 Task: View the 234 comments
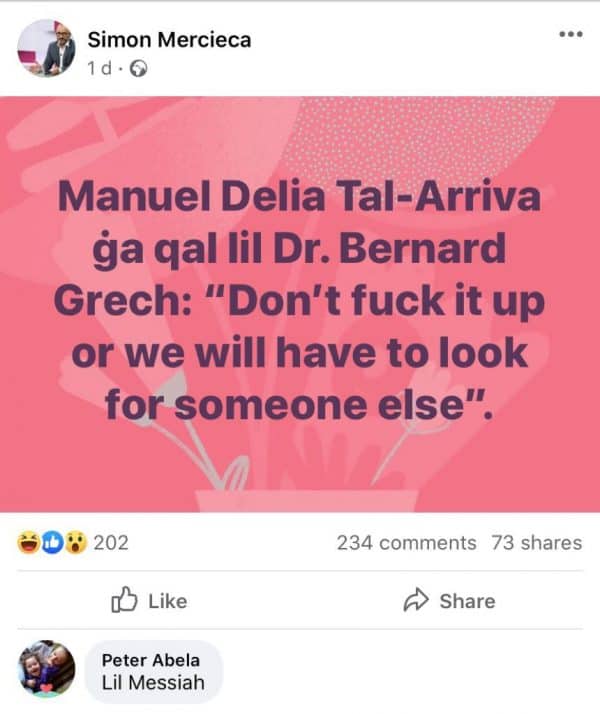[x=406, y=543]
